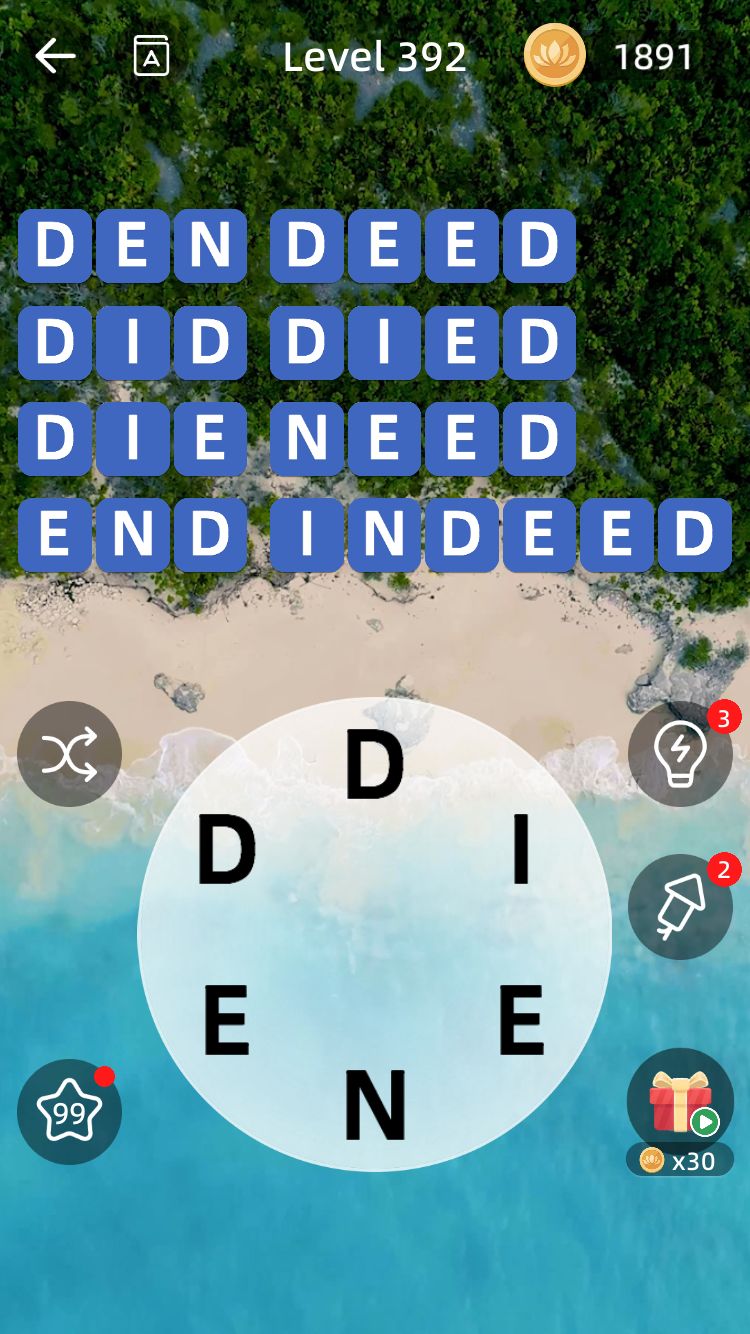Viewport: 750px width, 1334px height.
Task: Use the rocket hint booster
Action: (x=680, y=907)
